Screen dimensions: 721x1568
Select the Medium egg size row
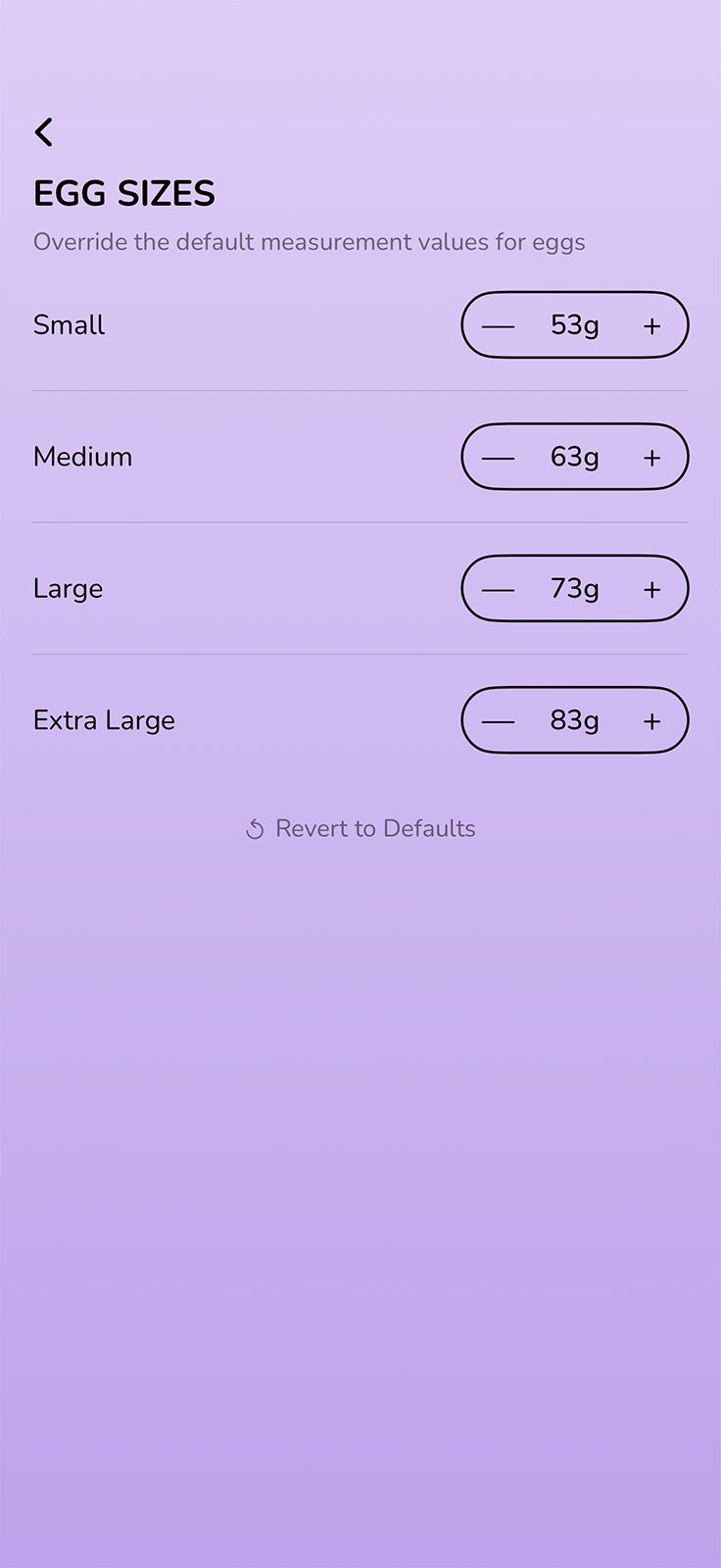point(82,456)
